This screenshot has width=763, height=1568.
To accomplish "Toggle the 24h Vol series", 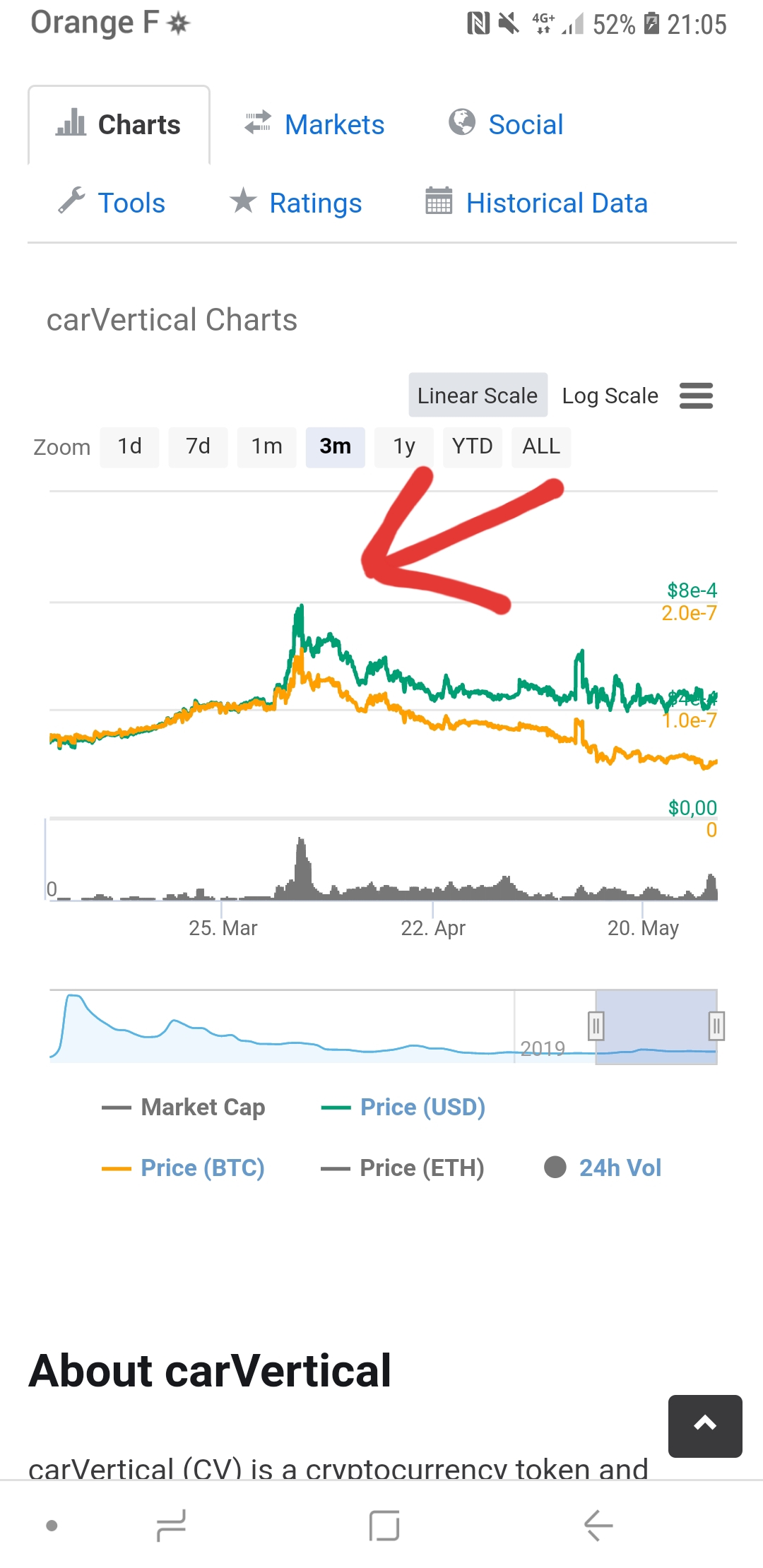I will 603,1168.
